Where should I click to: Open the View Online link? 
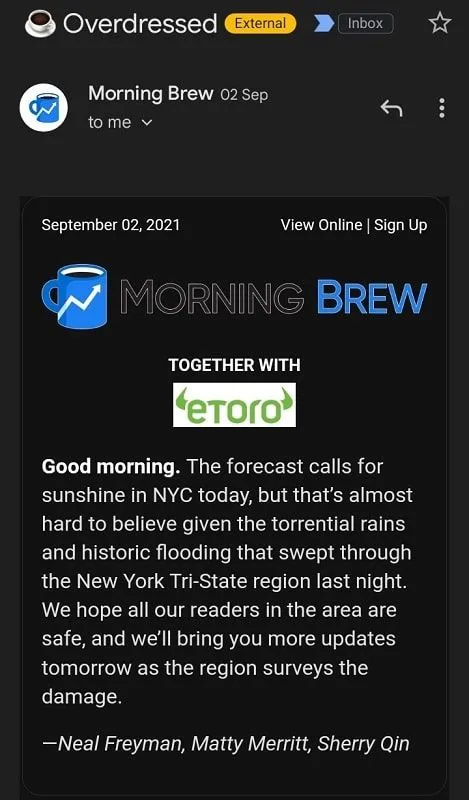(321, 225)
